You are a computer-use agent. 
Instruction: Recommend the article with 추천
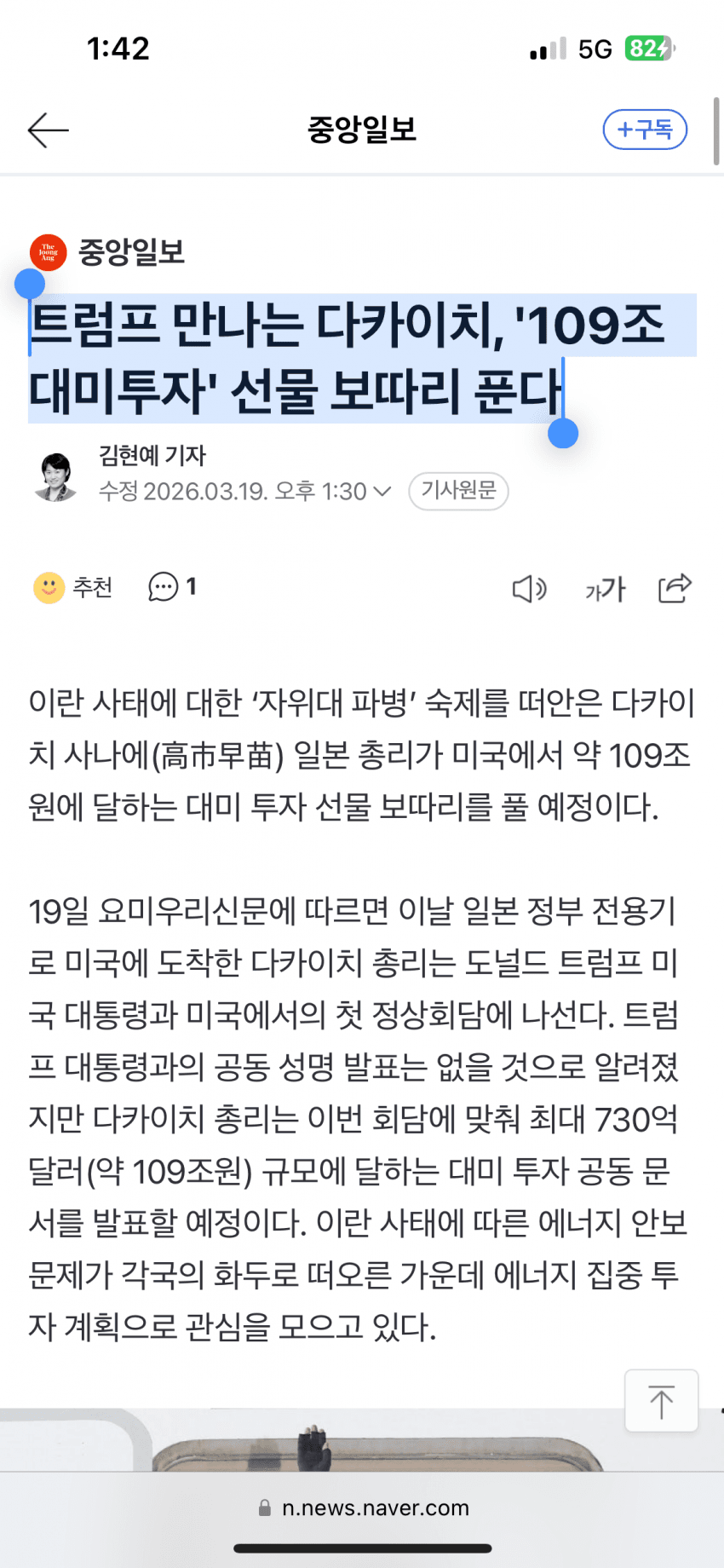tap(73, 587)
